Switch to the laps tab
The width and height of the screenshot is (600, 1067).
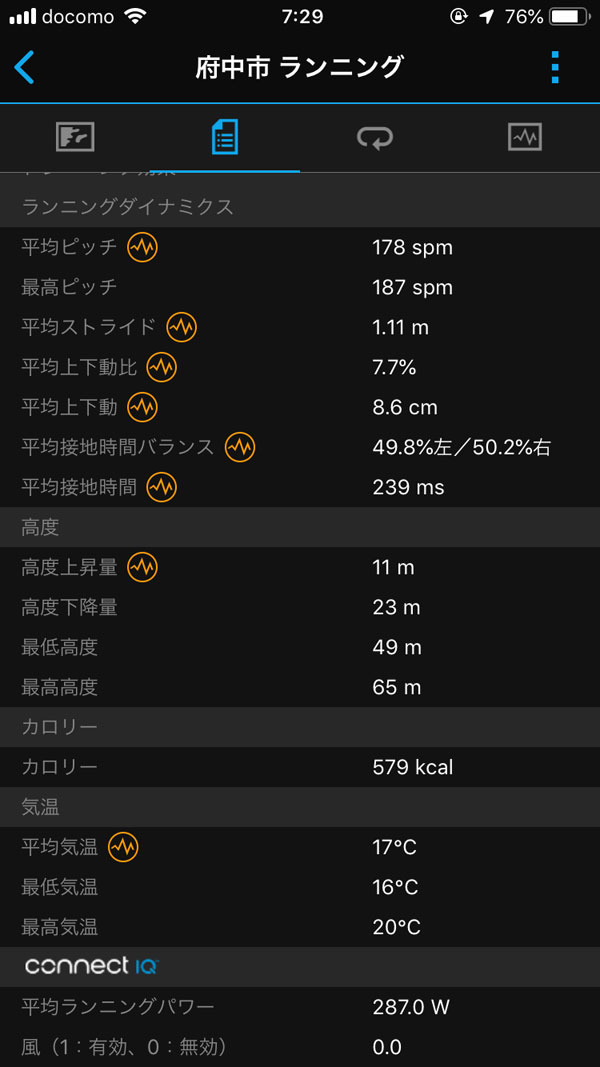375,137
